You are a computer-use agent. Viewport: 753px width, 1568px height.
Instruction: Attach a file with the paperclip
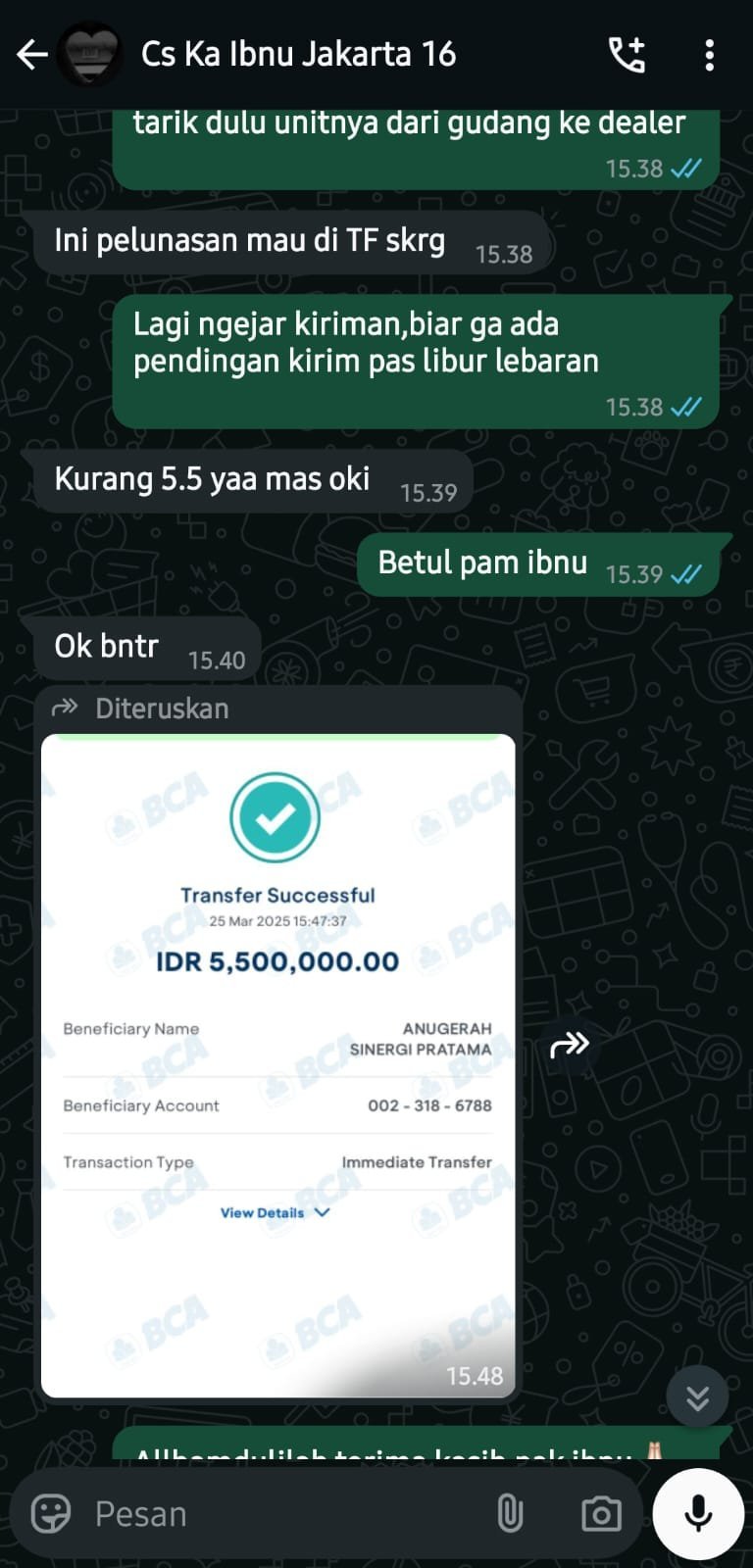(510, 1514)
